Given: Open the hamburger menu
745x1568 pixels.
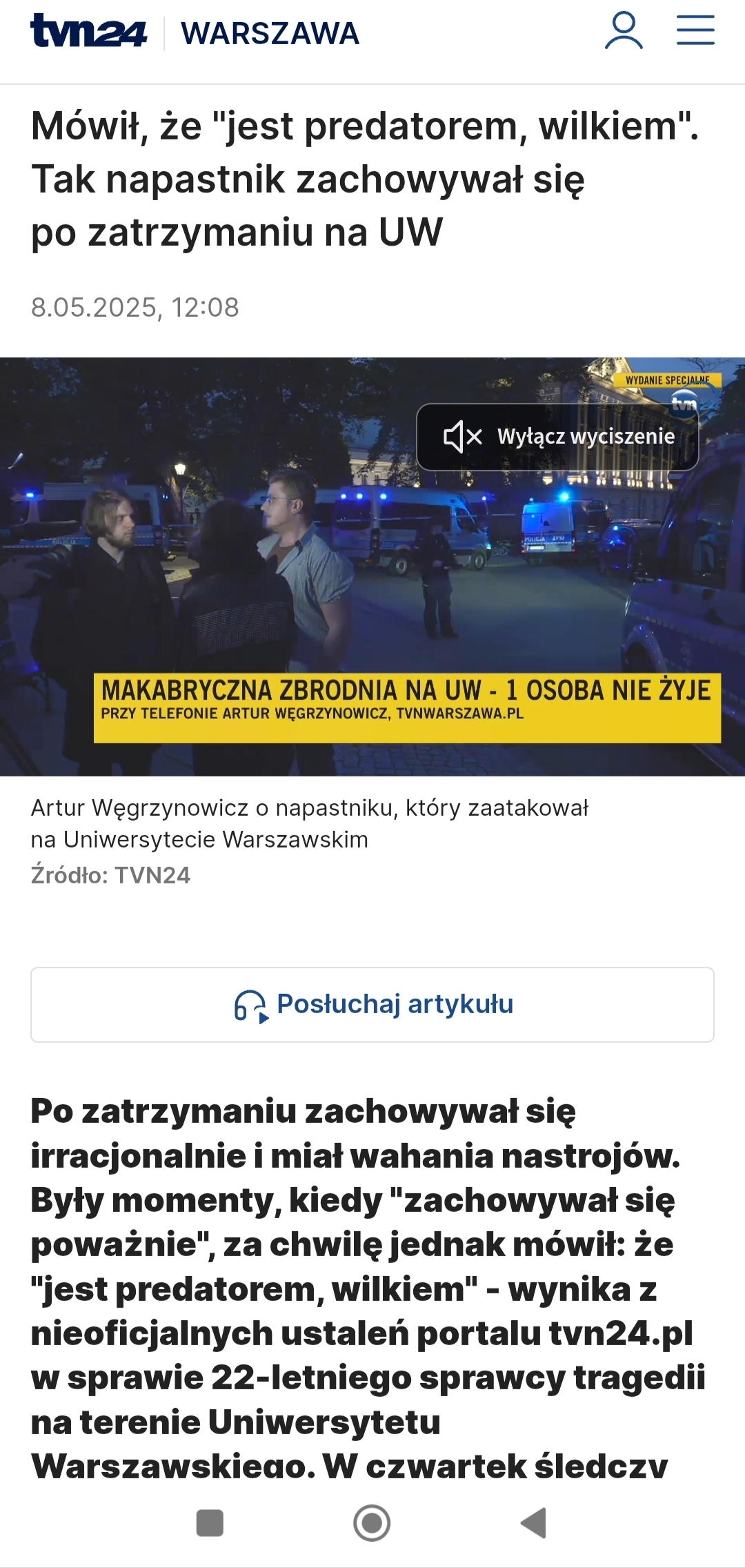Looking at the screenshot, I should pyautogui.click(x=695, y=31).
